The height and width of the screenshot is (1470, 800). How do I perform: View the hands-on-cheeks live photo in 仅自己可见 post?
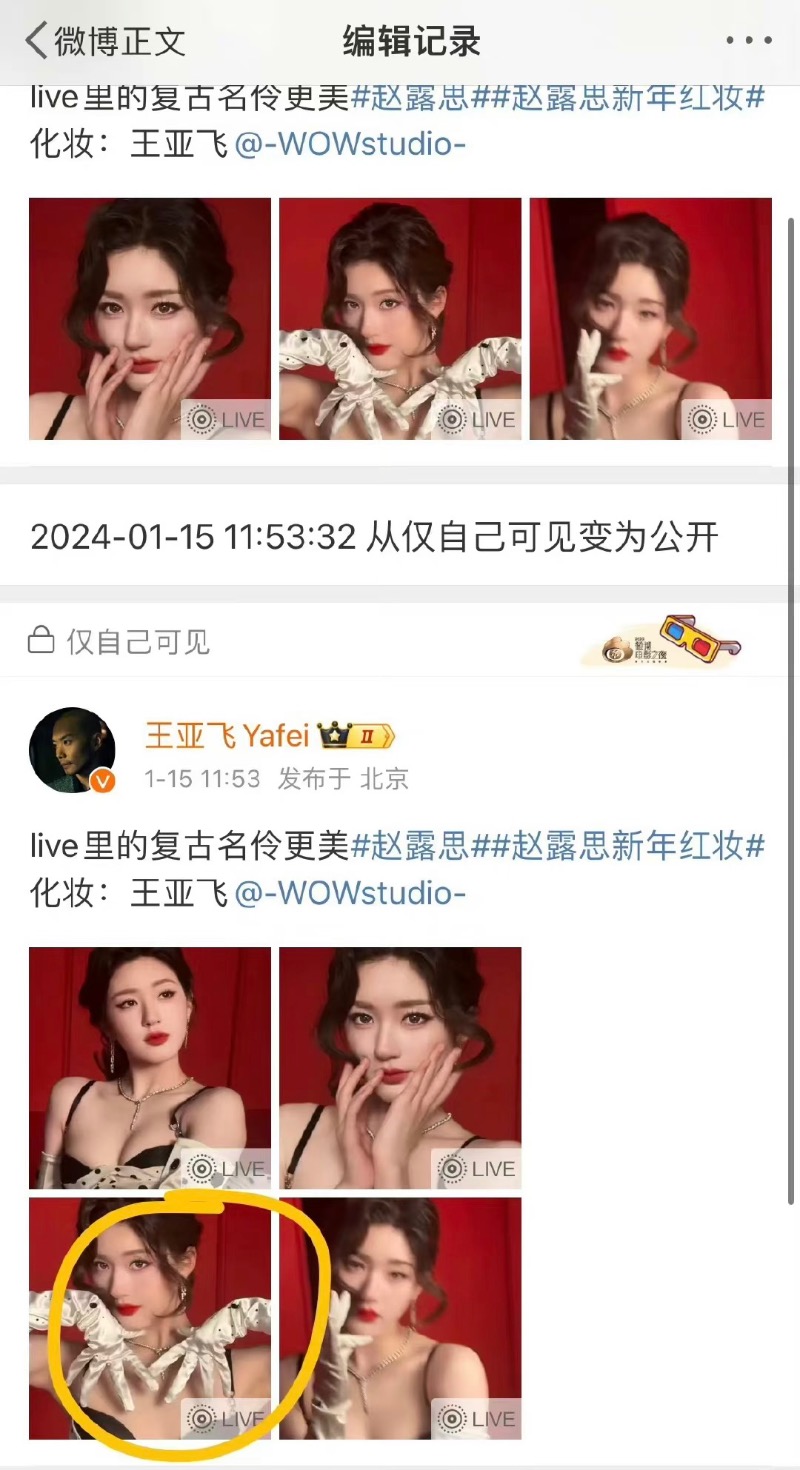click(400, 1067)
